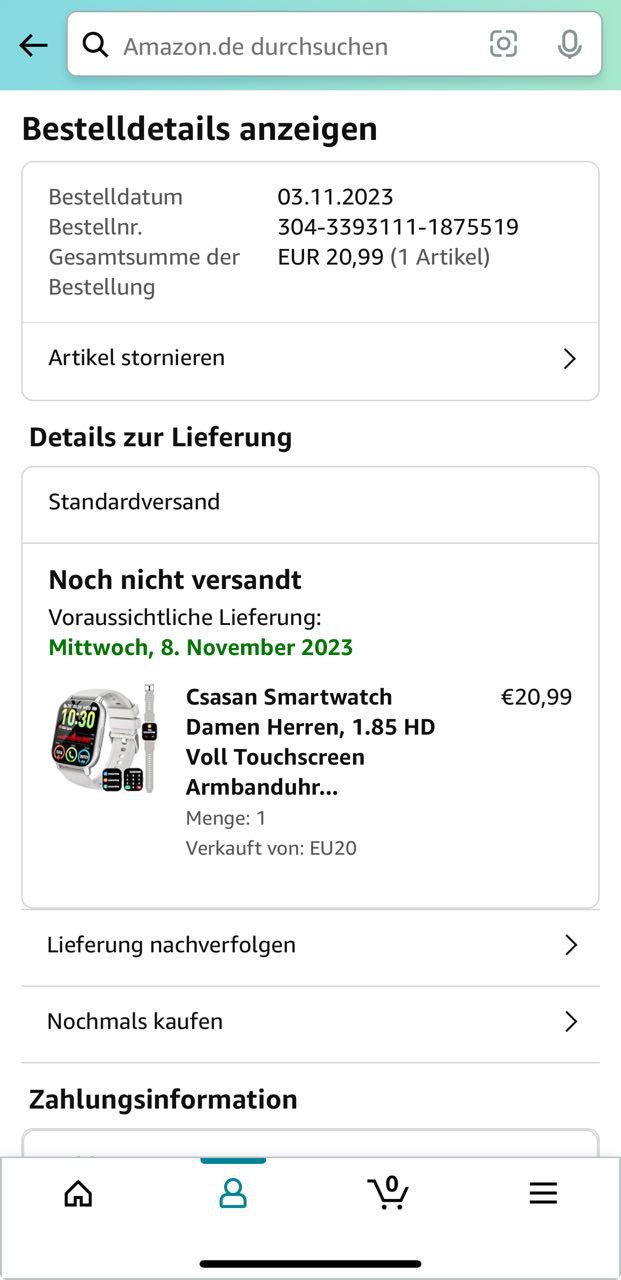Select Nochmals kaufen

pyautogui.click(x=311, y=1023)
